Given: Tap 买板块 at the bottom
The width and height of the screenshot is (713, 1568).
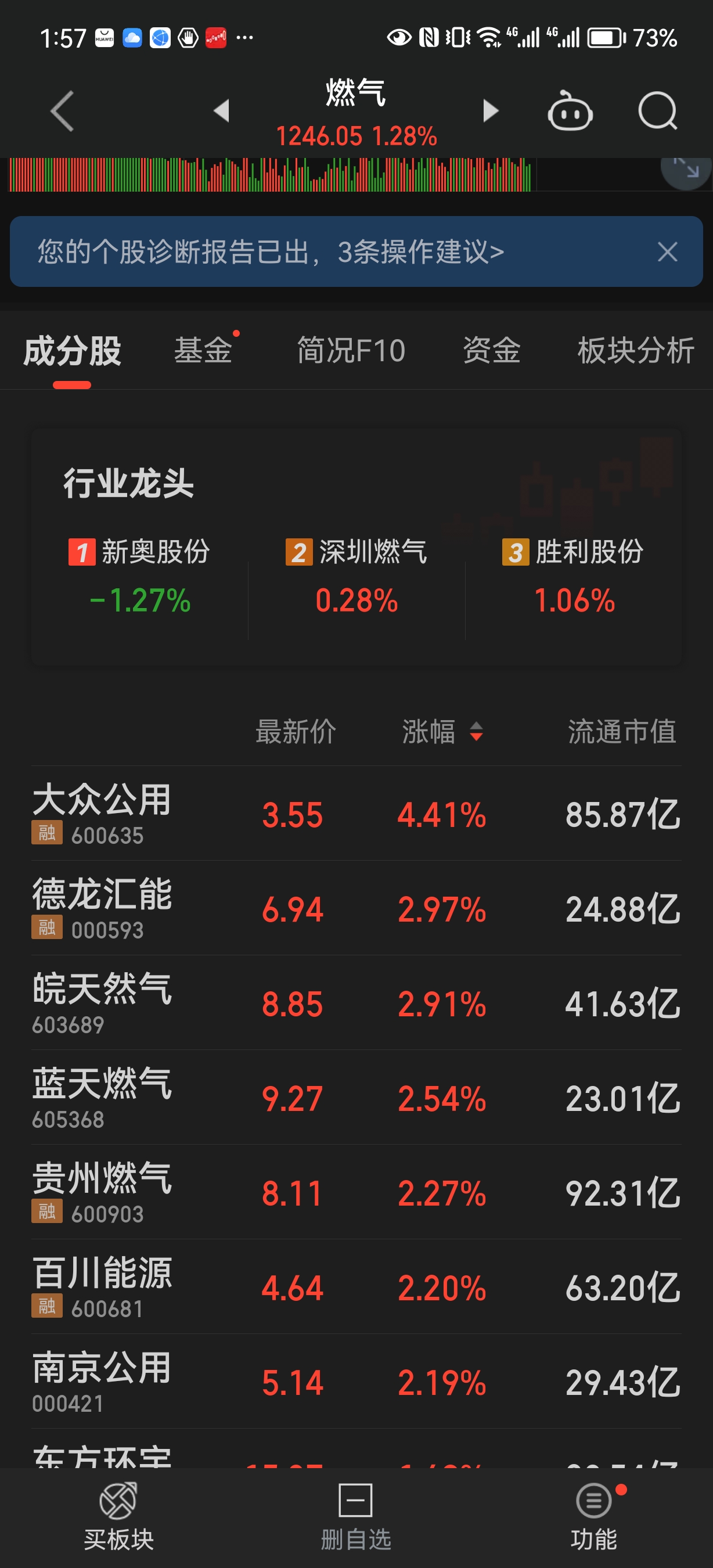Looking at the screenshot, I should click(118, 1517).
